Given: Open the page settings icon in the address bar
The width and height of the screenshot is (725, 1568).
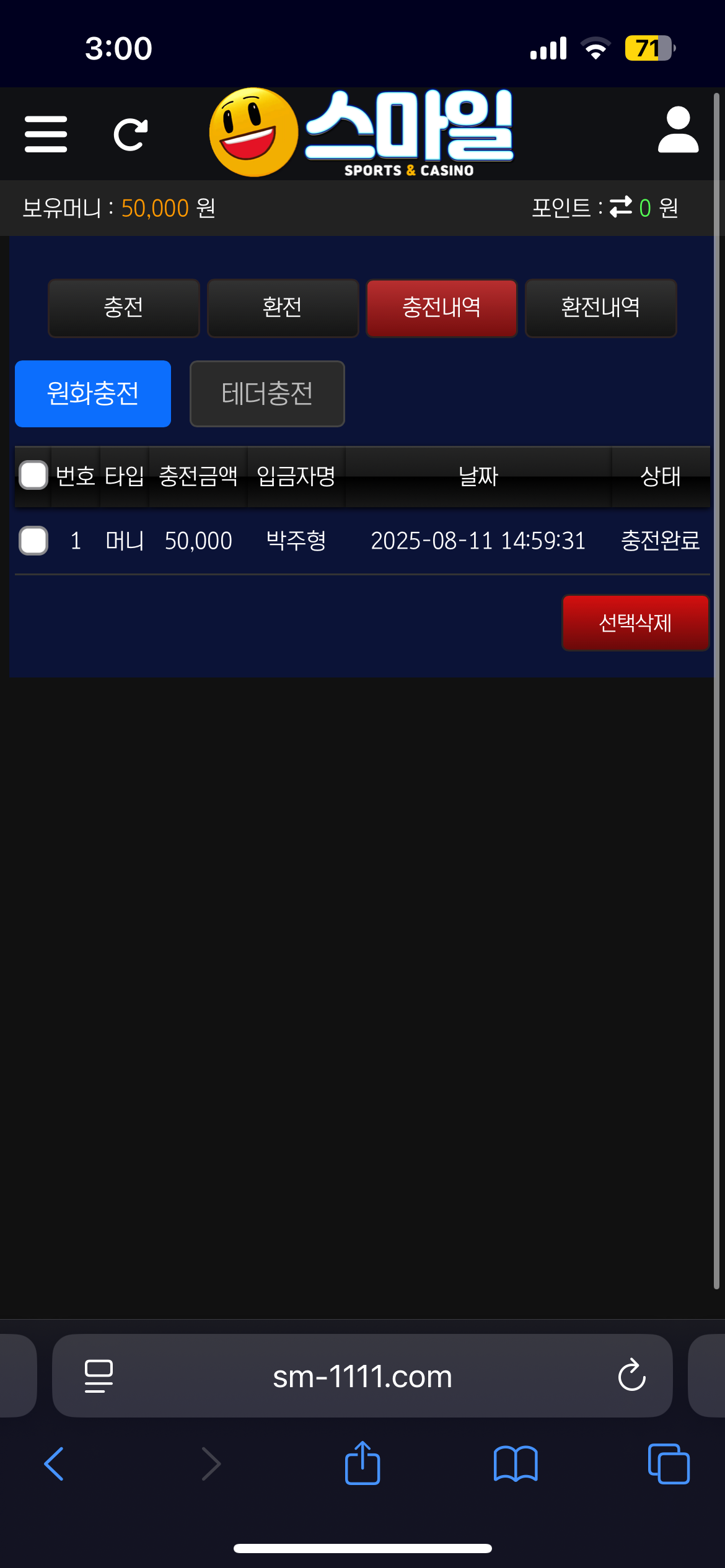Looking at the screenshot, I should point(99,1376).
